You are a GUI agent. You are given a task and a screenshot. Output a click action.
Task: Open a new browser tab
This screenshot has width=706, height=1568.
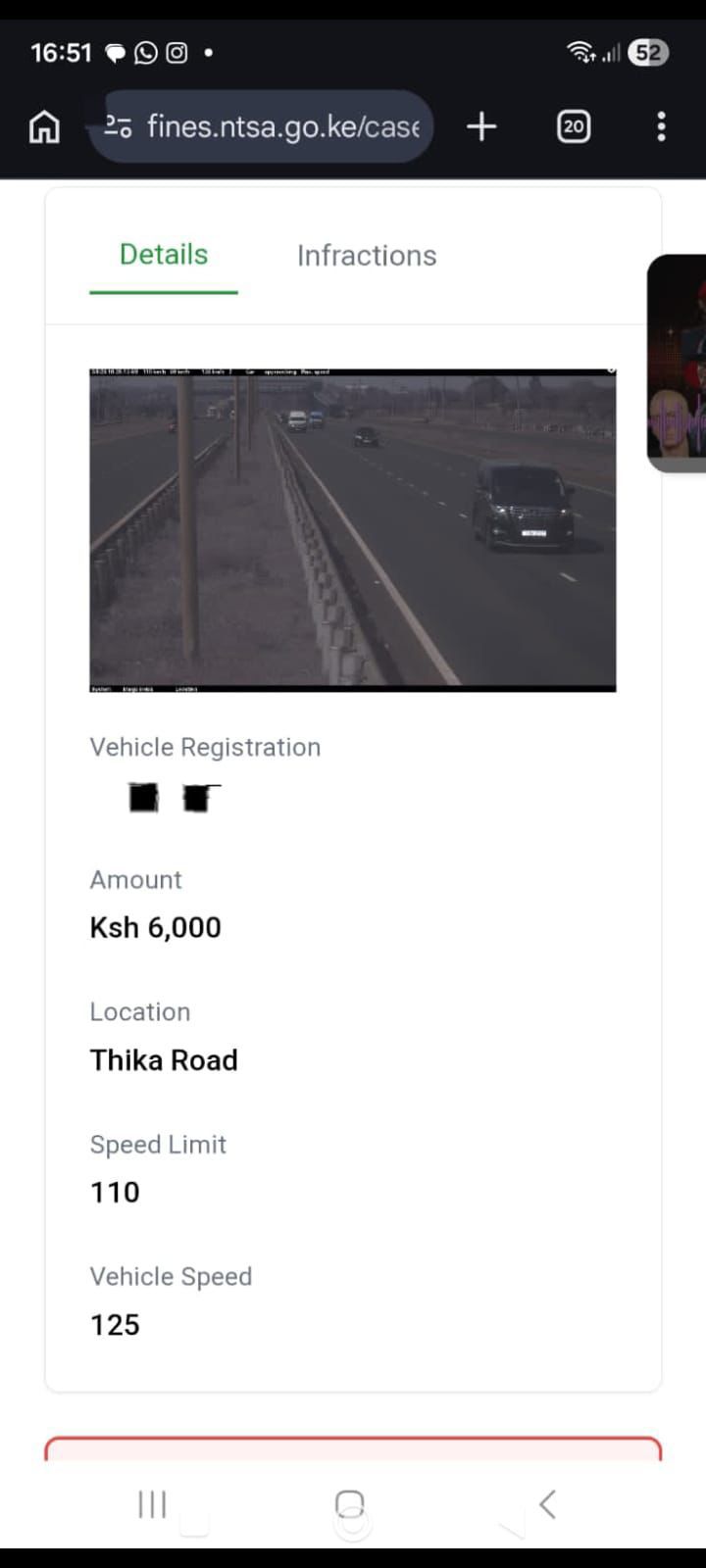click(x=481, y=126)
